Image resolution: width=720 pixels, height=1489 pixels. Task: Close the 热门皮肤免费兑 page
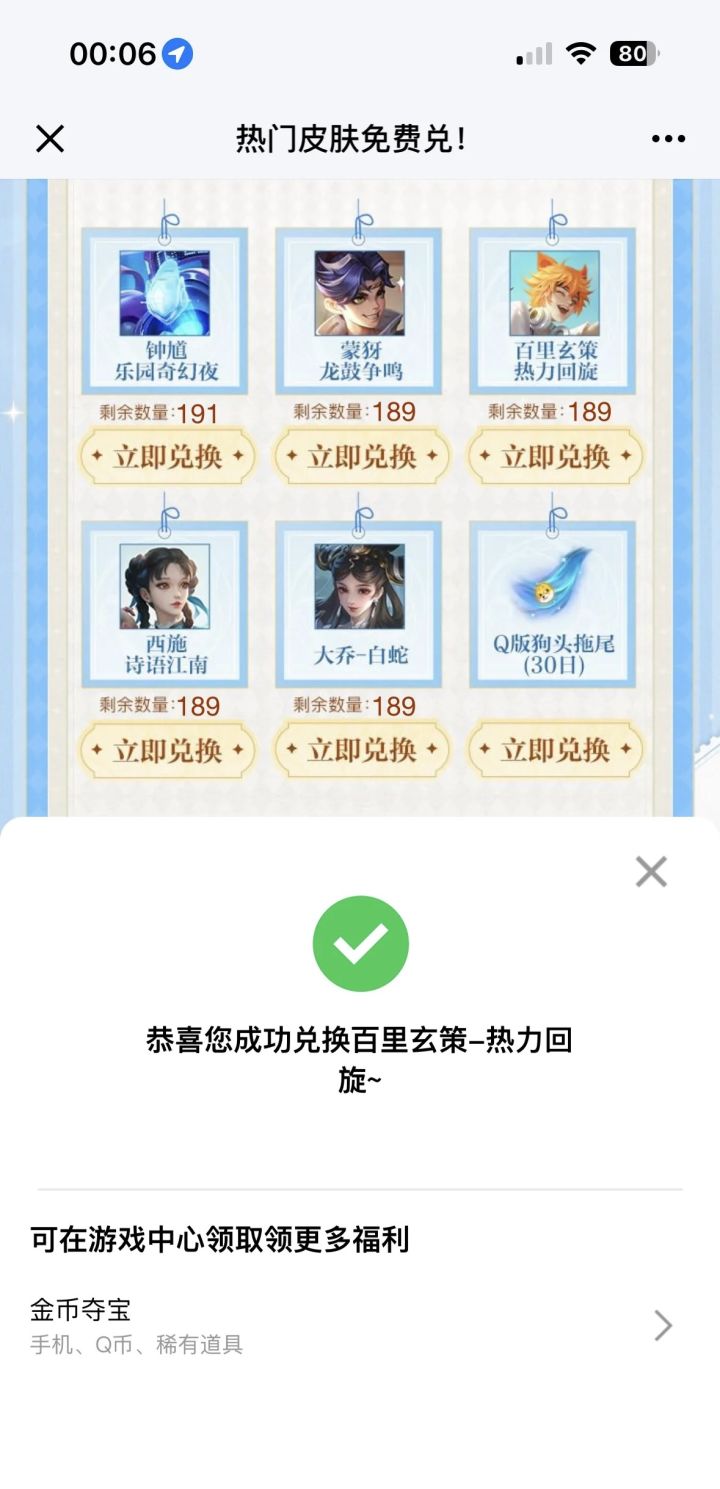tap(50, 139)
